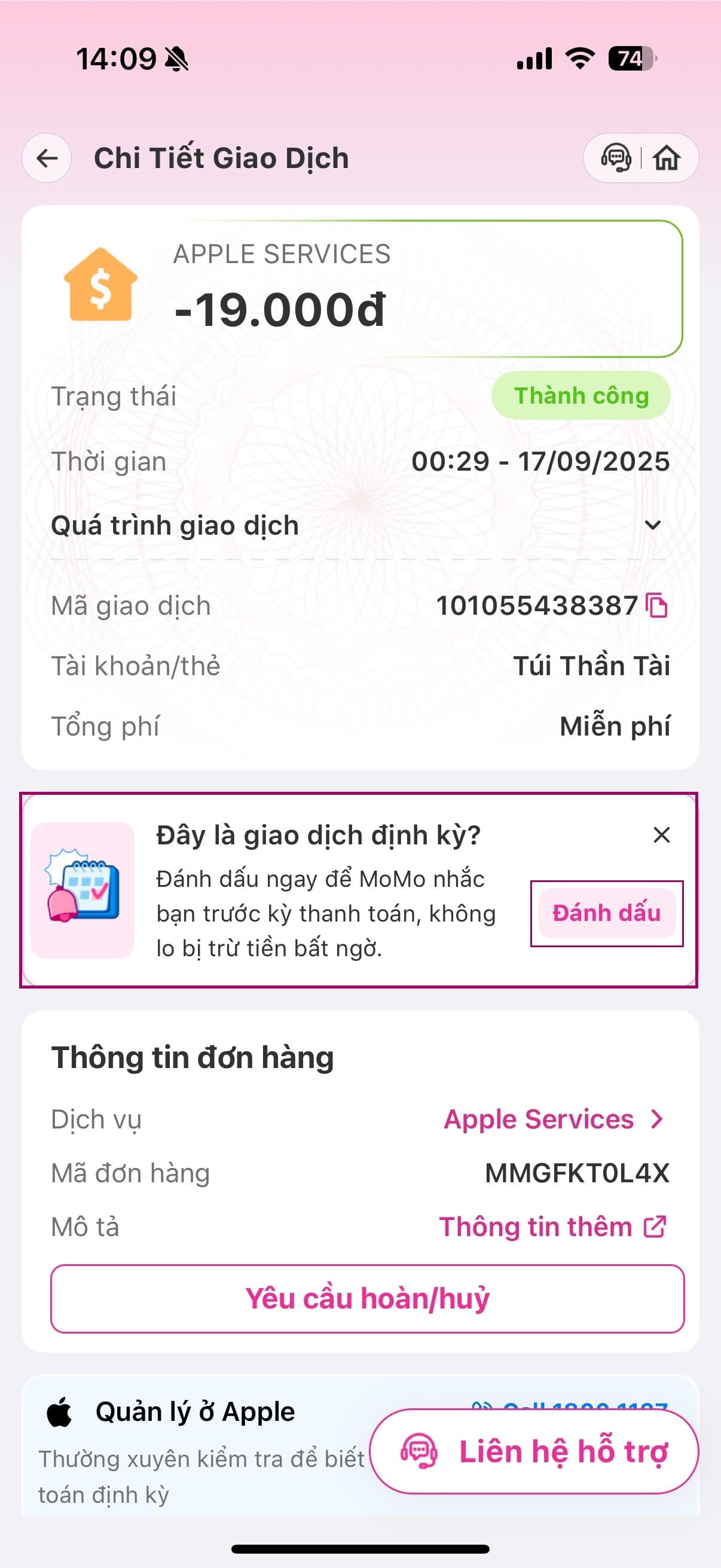The width and height of the screenshot is (721, 1568).
Task: Copy the transaction code 101055438387
Action: (x=657, y=606)
